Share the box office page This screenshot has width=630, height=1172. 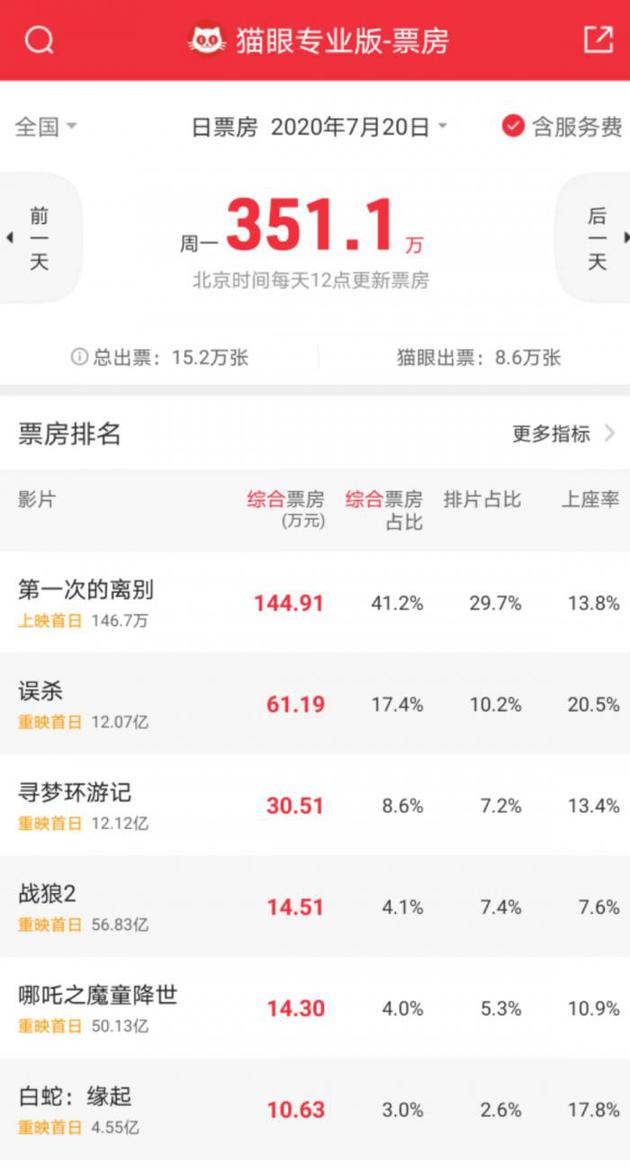pyautogui.click(x=598, y=40)
